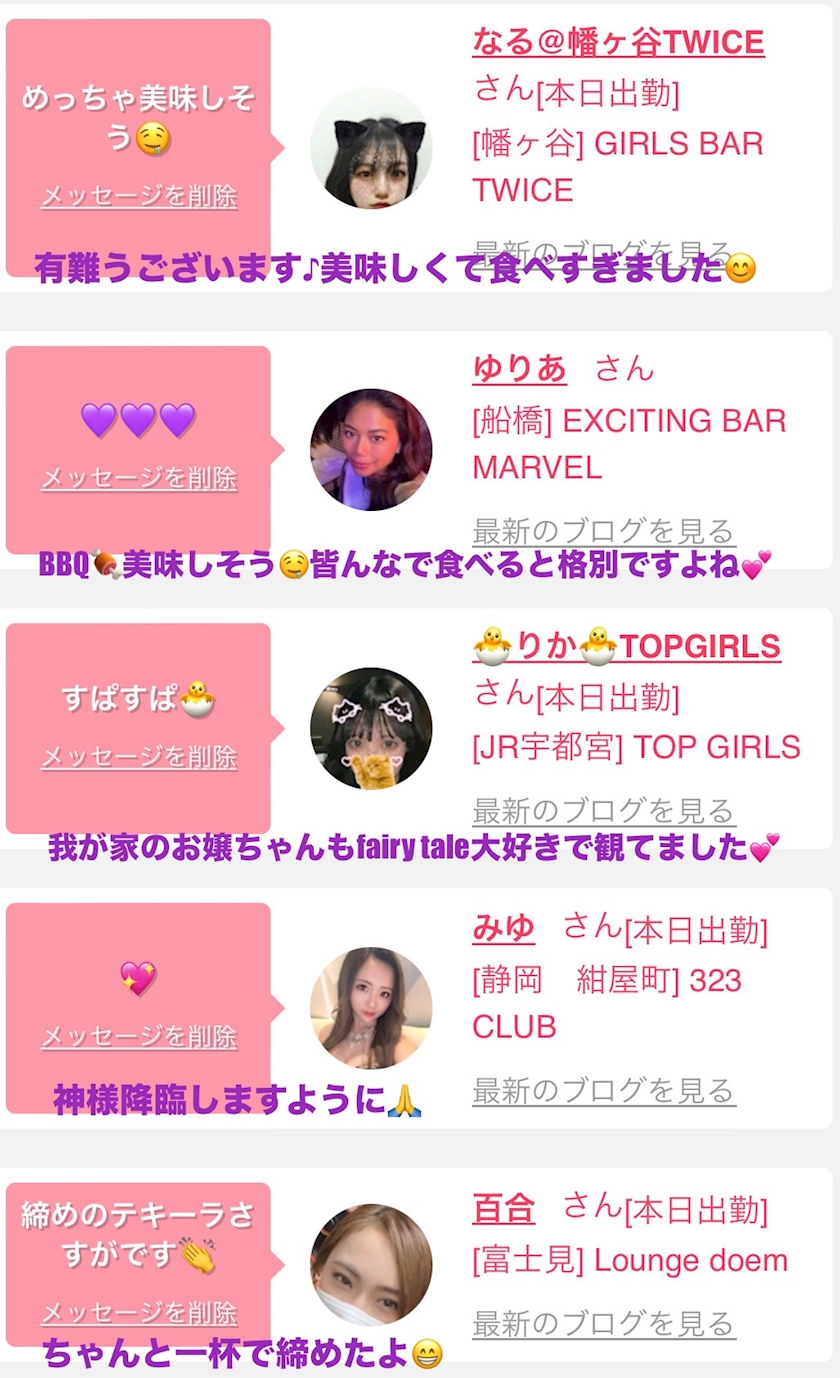View 百合's latest blog

(x=603, y=1323)
